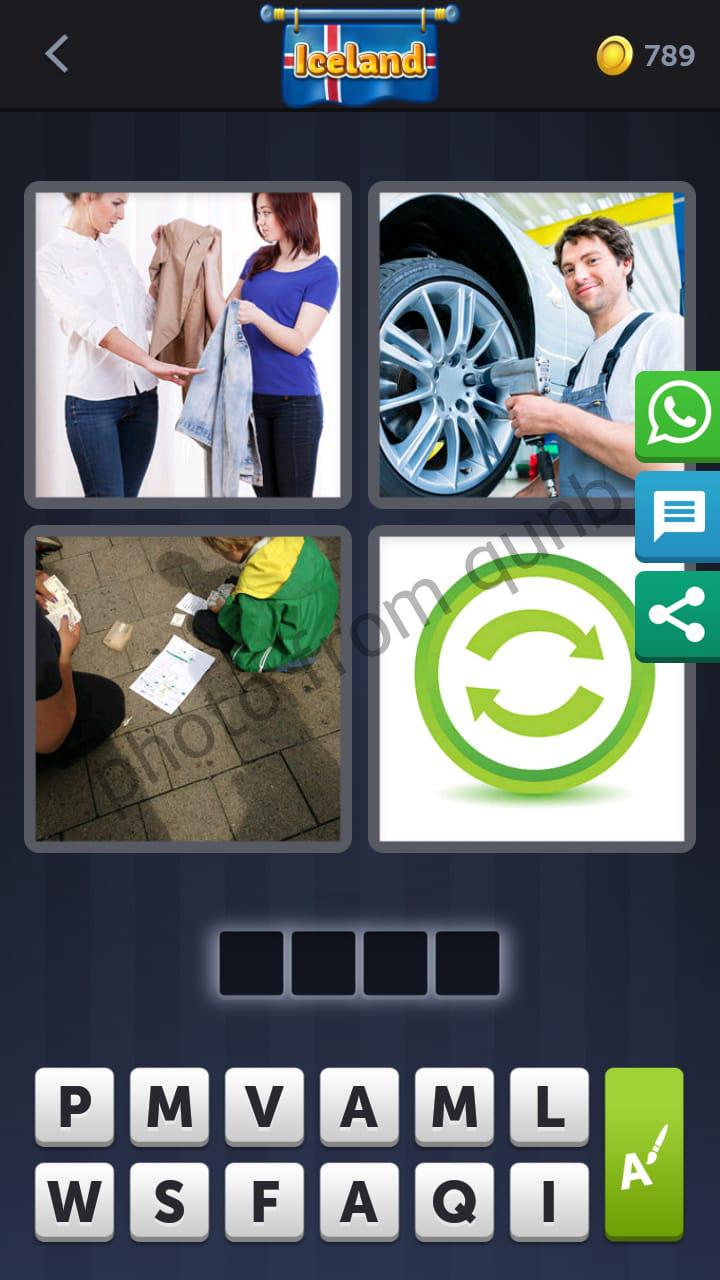Enlarge the photo of women exchanging jackets

(188, 345)
